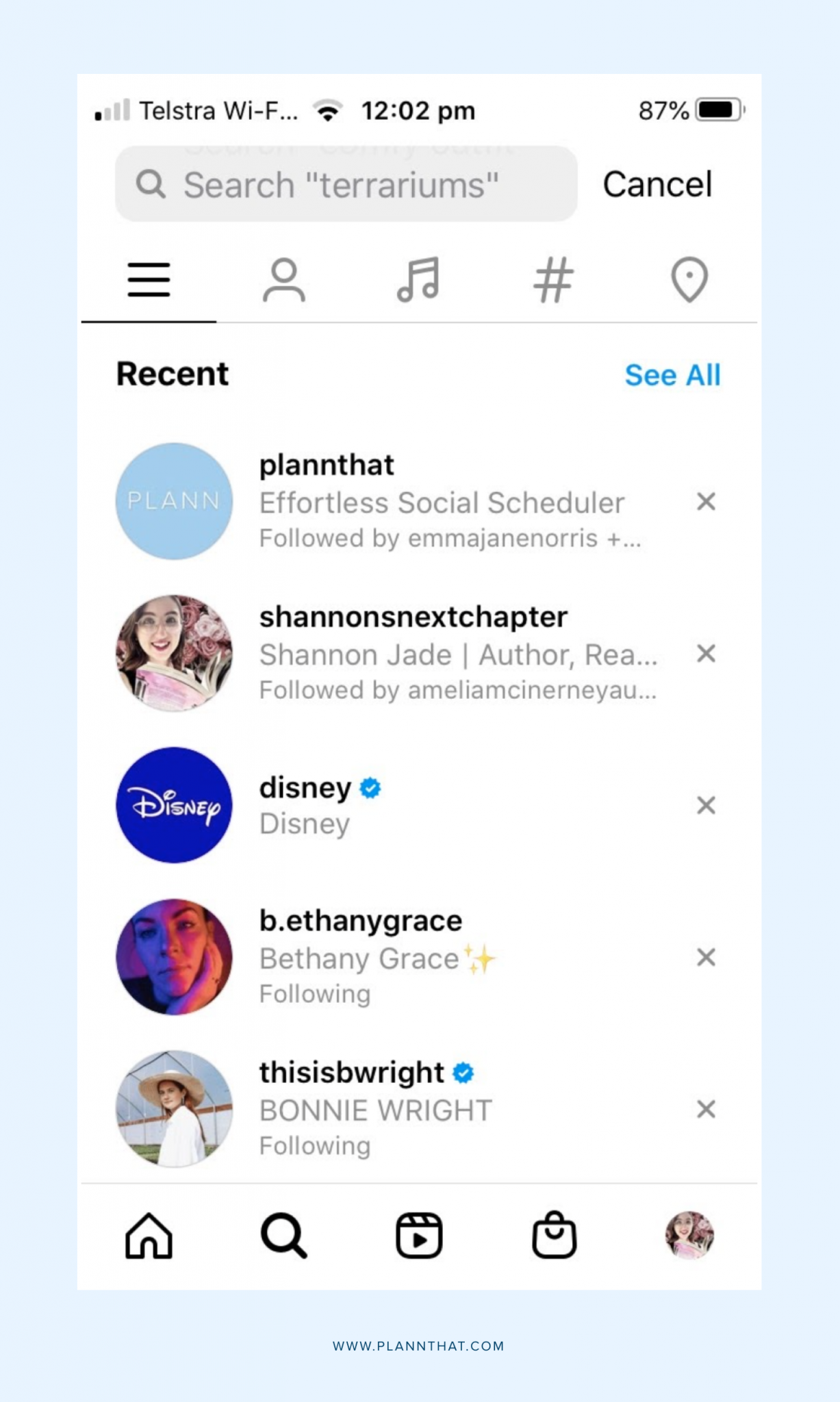Viewport: 840px width, 1402px height.
Task: Open the Accounts filter tab
Action: 283,279
